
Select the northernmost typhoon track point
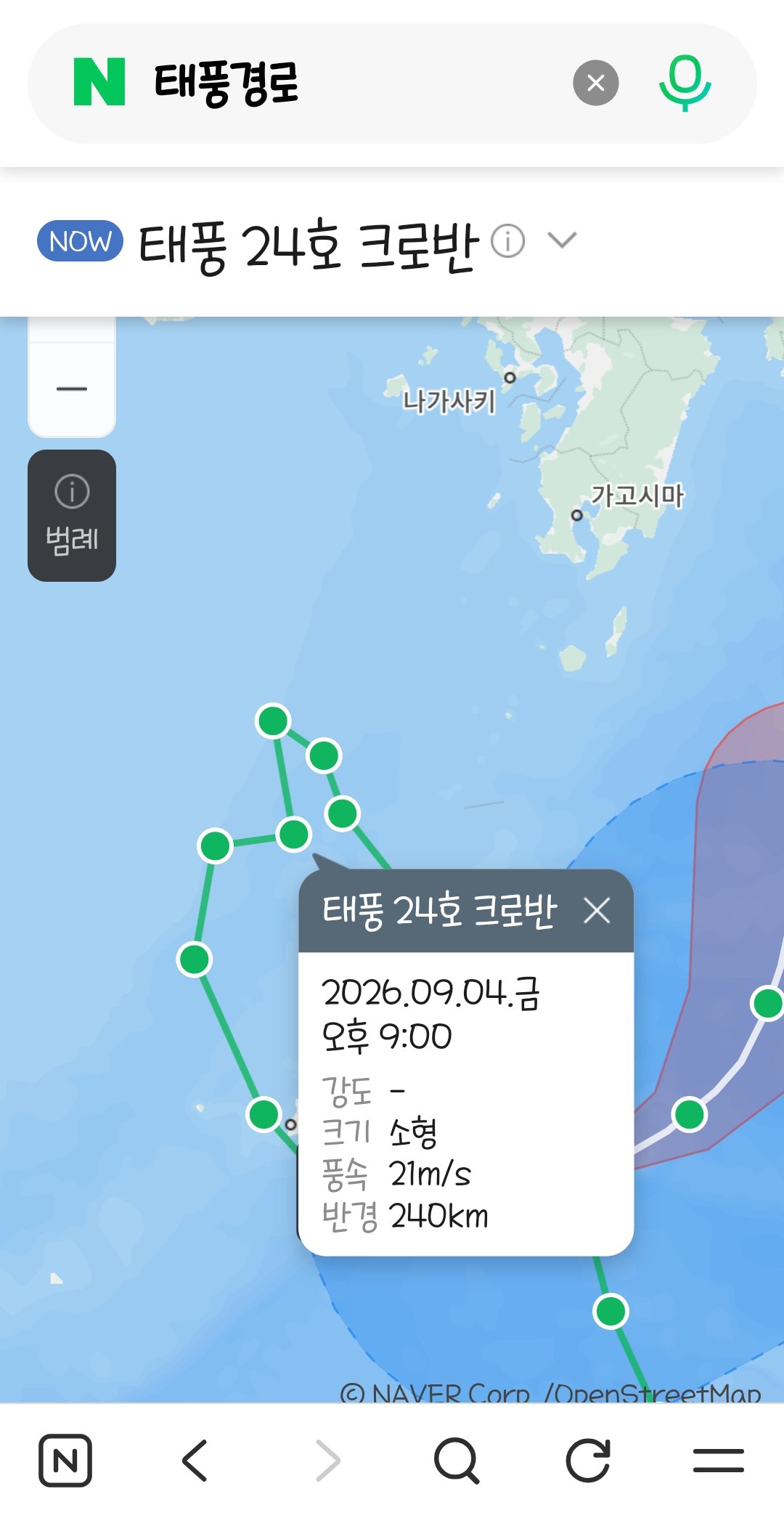[273, 721]
